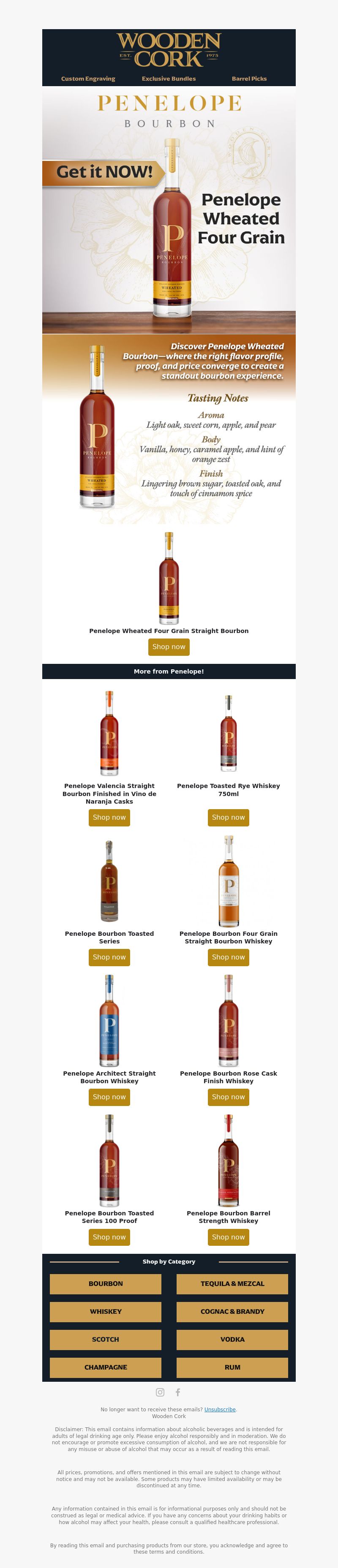Shop now for Penelope Toasted Rye Whiskey
Image resolution: width=338 pixels, height=1568 pixels.
click(x=229, y=817)
